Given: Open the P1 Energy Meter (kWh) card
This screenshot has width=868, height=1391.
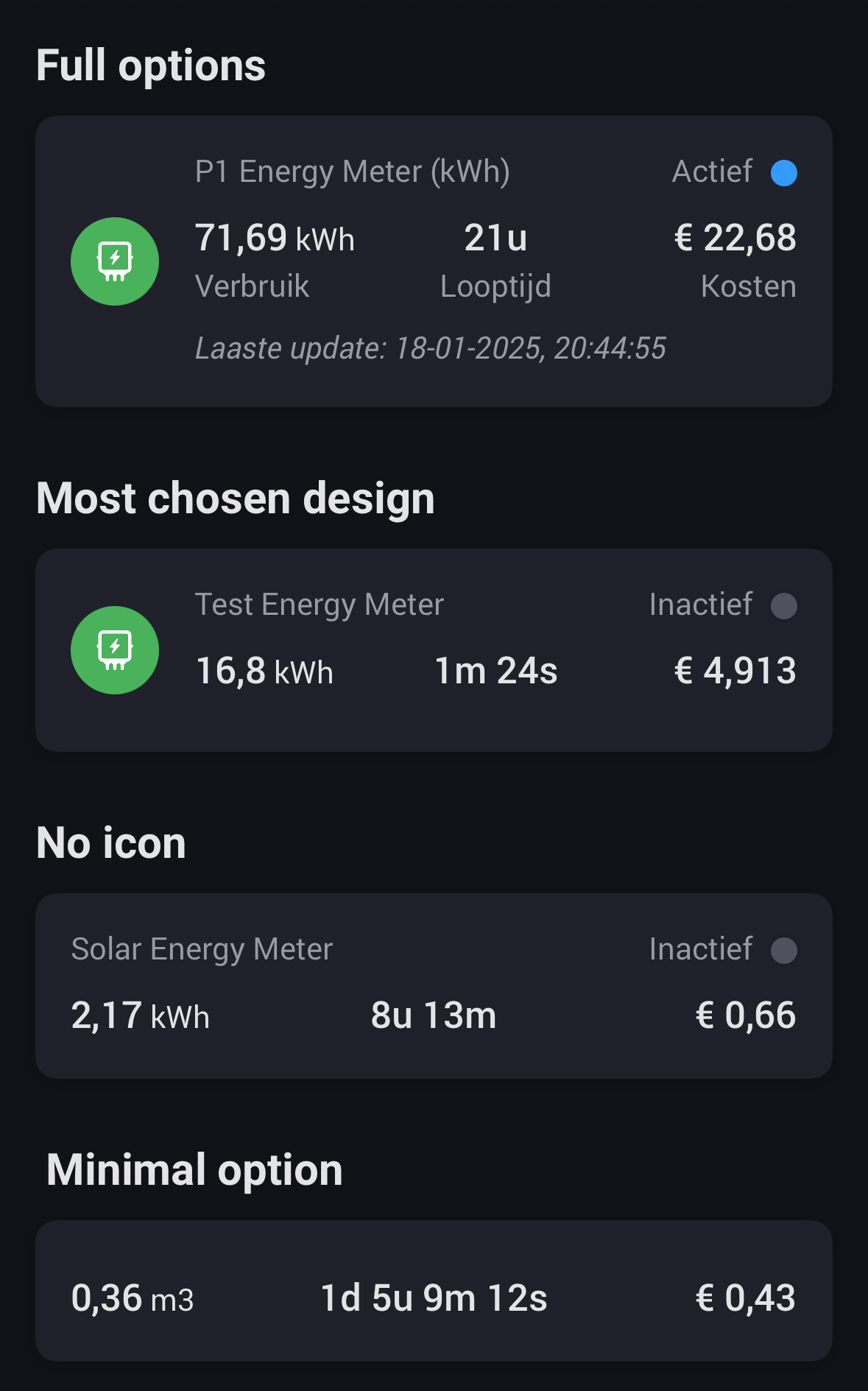Looking at the screenshot, I should (434, 261).
